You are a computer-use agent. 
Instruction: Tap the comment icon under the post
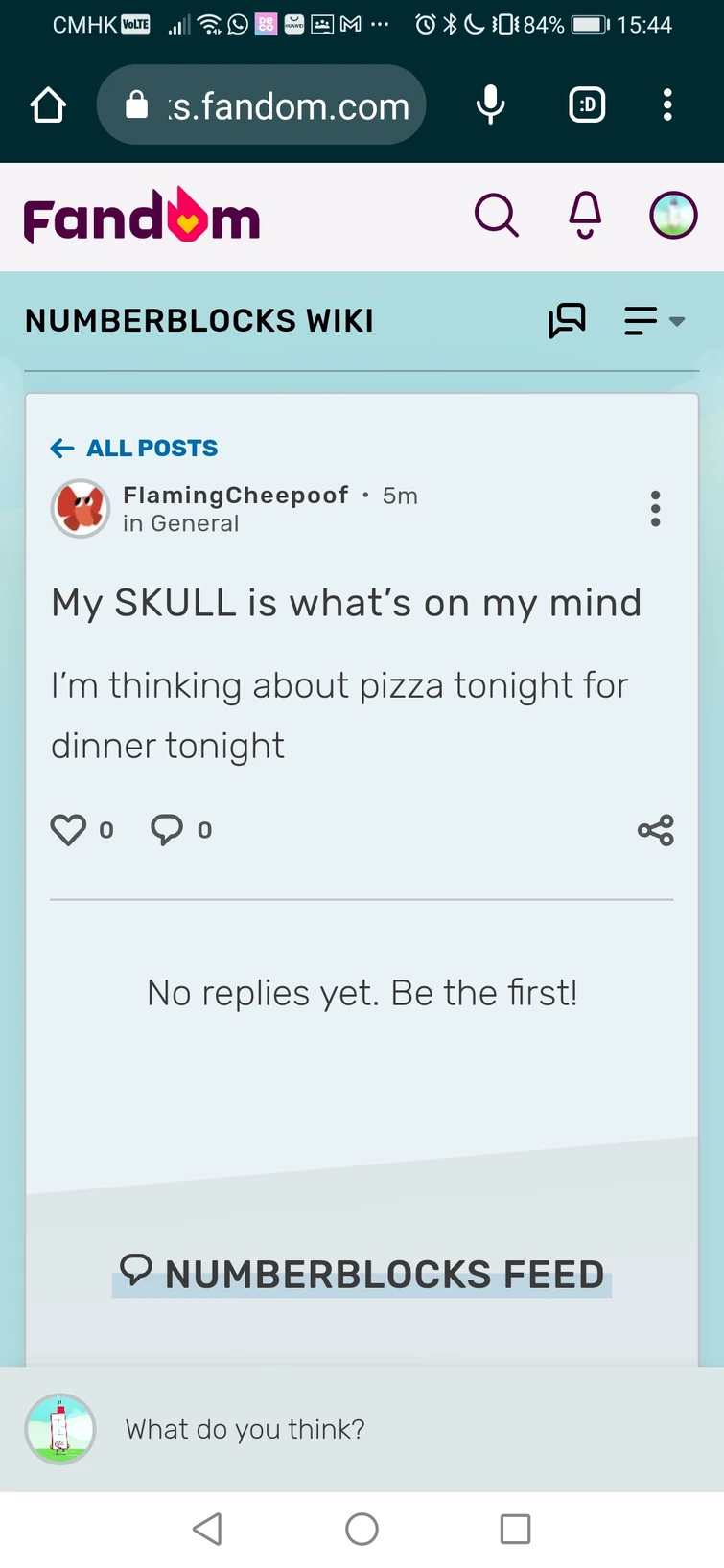pyautogui.click(x=167, y=829)
